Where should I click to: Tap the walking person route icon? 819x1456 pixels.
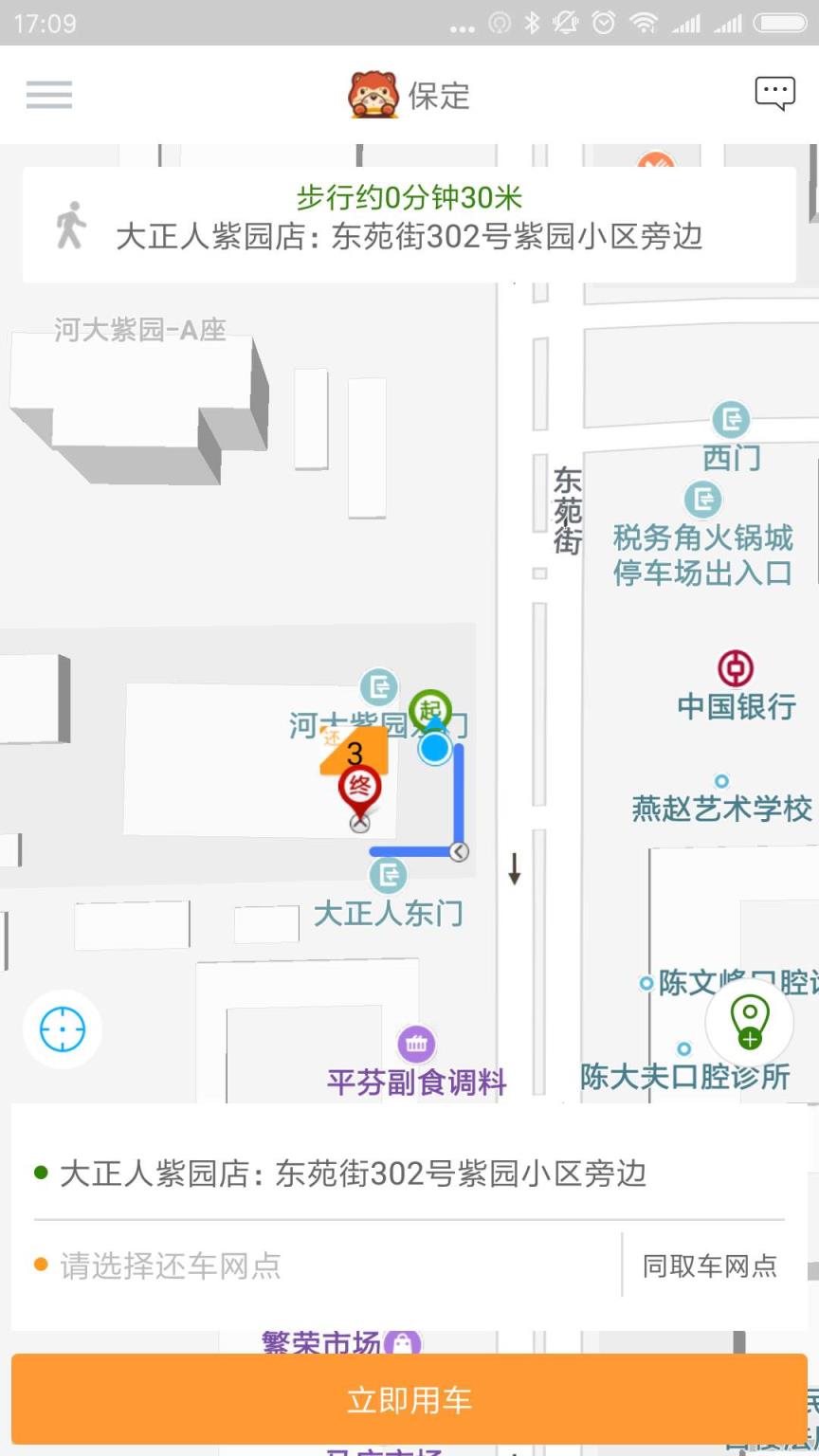point(69,225)
